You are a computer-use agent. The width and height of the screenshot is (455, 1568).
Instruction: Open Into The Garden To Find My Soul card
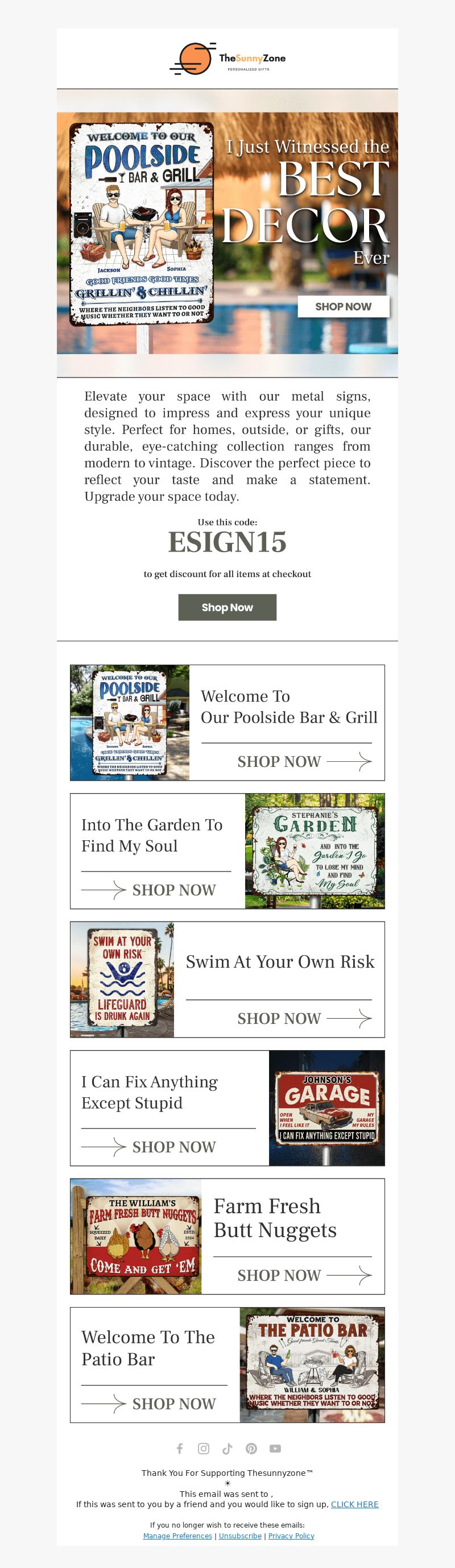[x=227, y=851]
